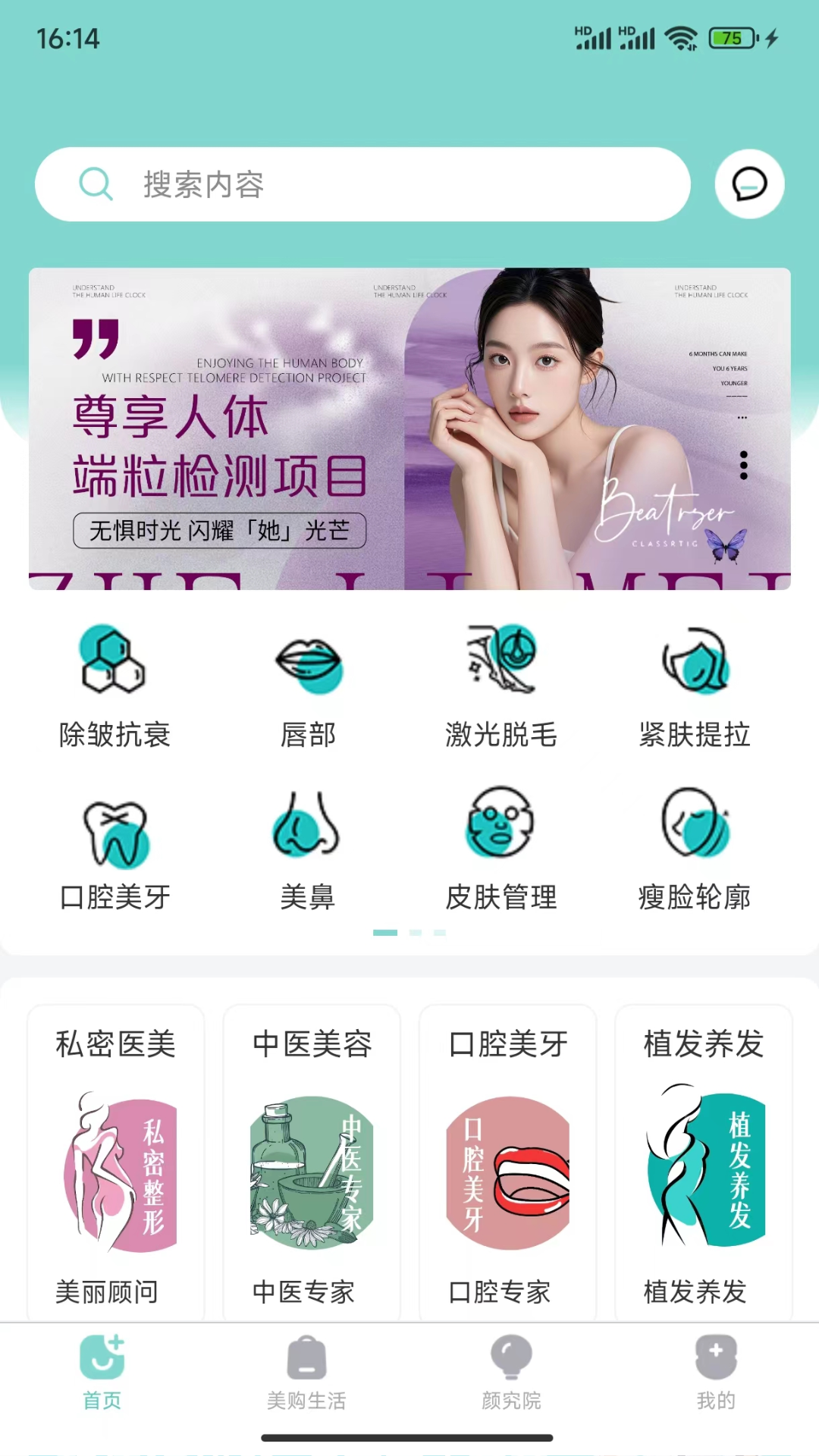The height and width of the screenshot is (1456, 819).
Task: Open the 端粒检测项目 promotional banner
Action: click(x=409, y=428)
